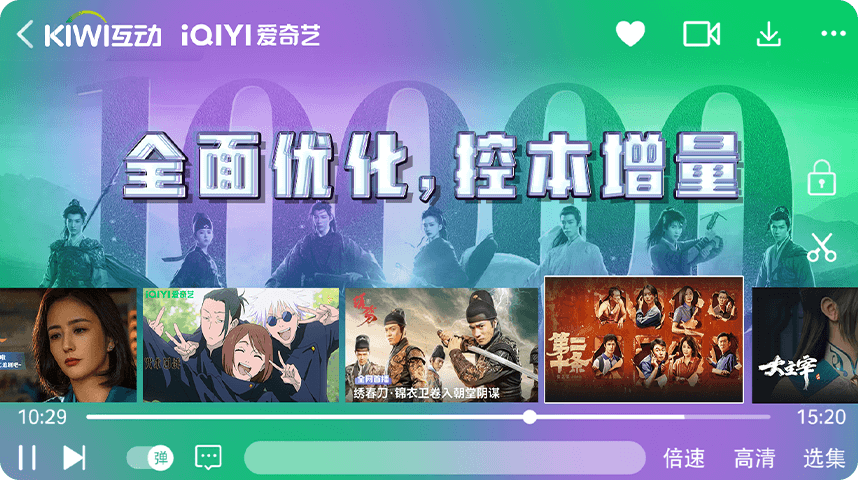
Task: Open the 大主宰 preview thumbnail
Action: (x=804, y=345)
